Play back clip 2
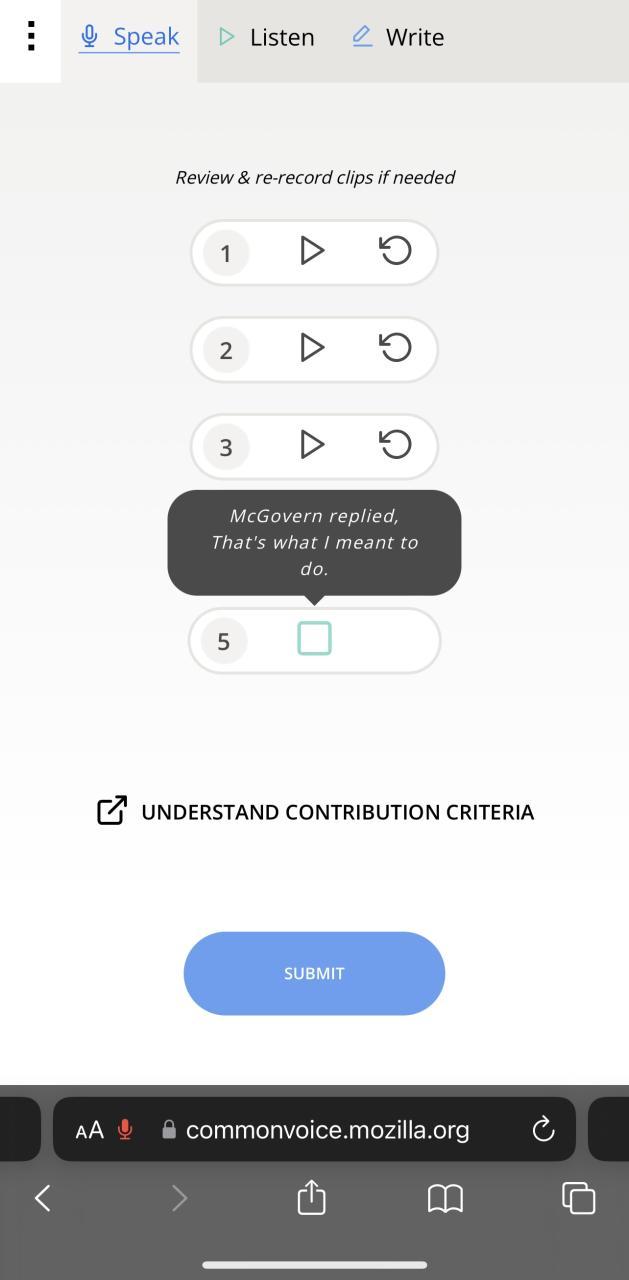 point(312,347)
